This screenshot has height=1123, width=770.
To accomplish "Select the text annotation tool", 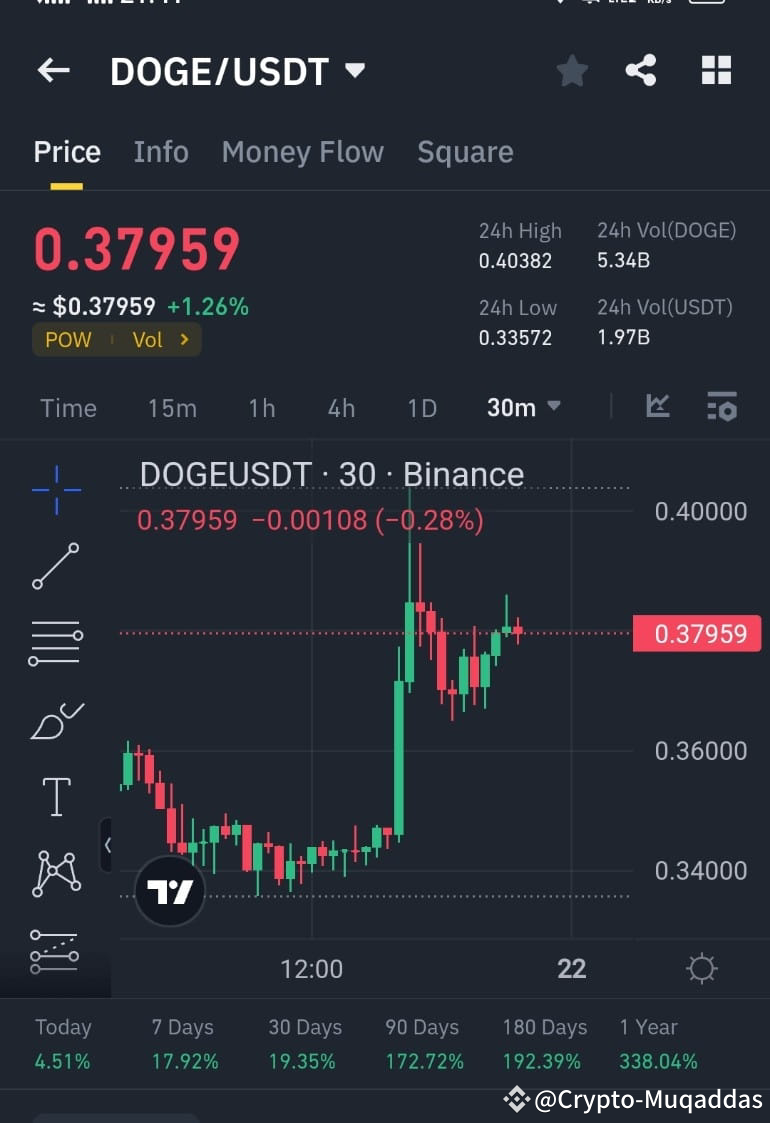I will (x=55, y=796).
